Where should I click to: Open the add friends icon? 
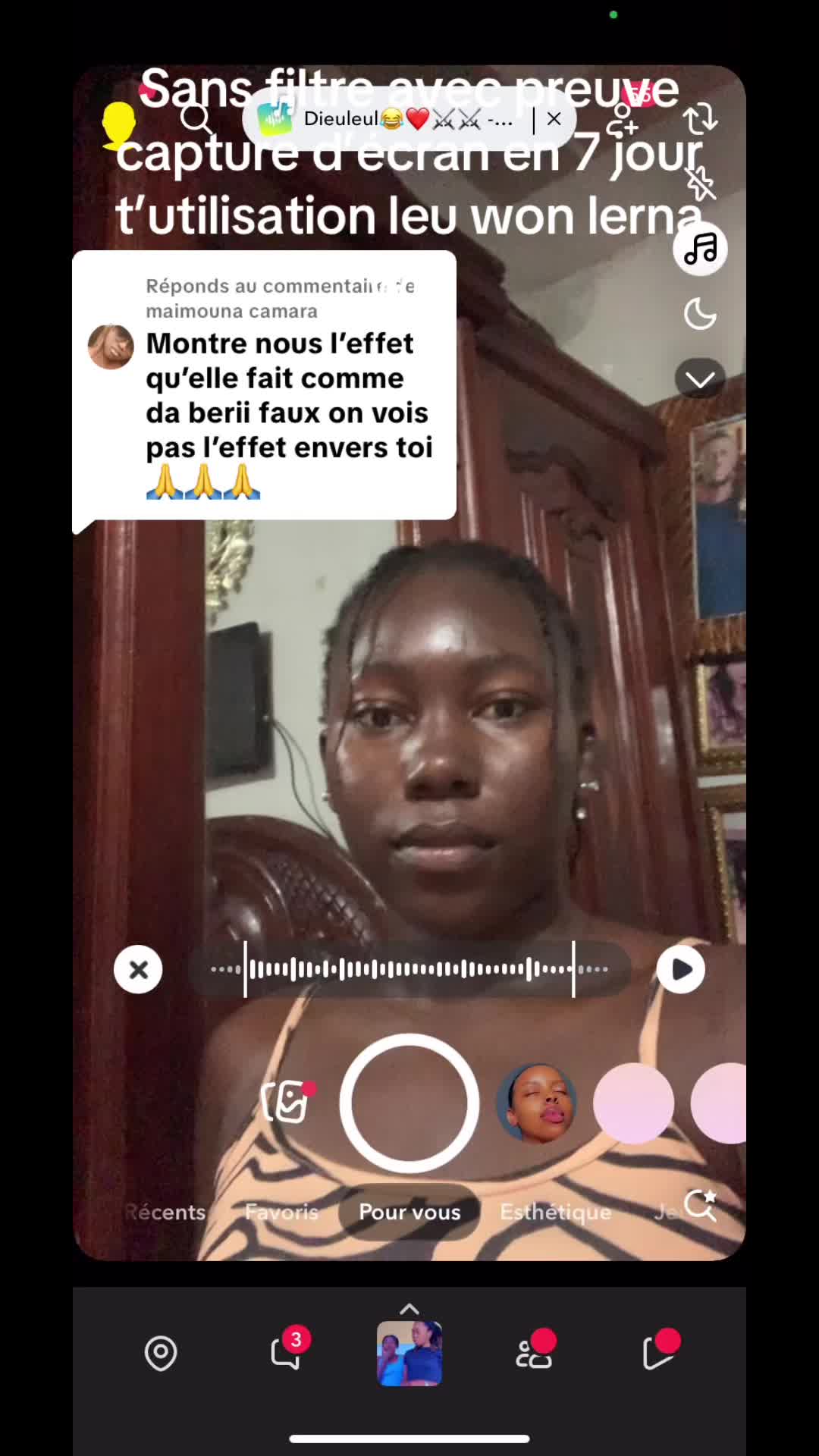pos(623,119)
